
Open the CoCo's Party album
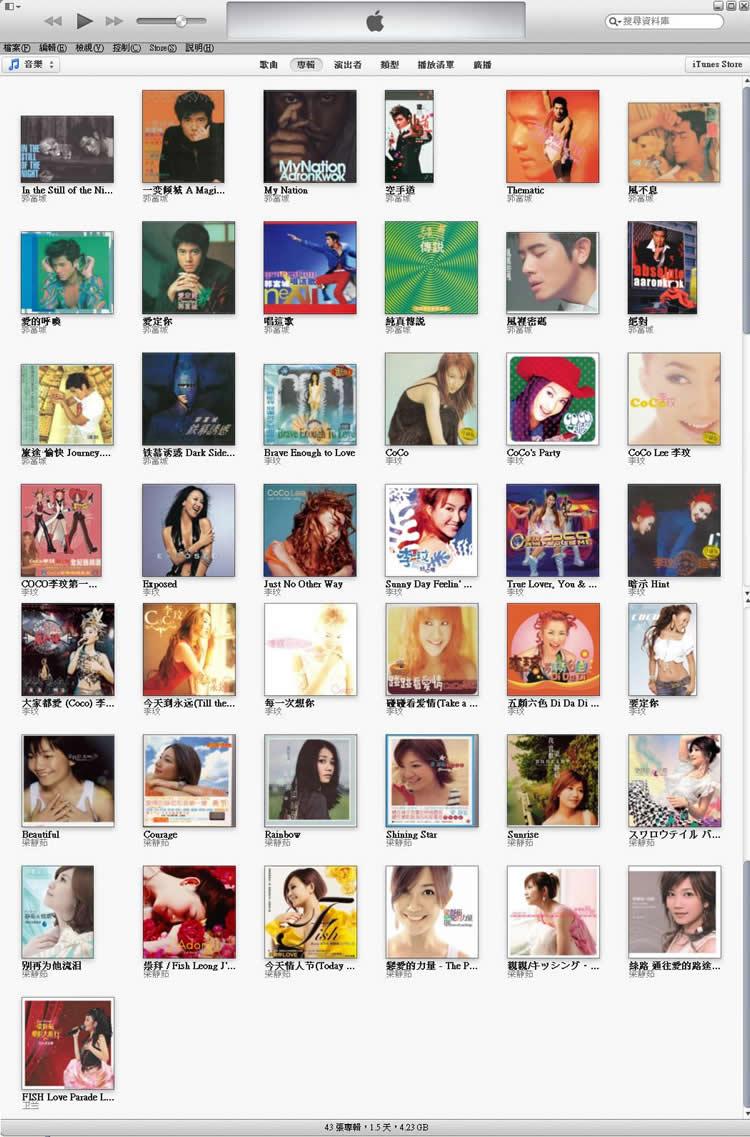point(552,399)
